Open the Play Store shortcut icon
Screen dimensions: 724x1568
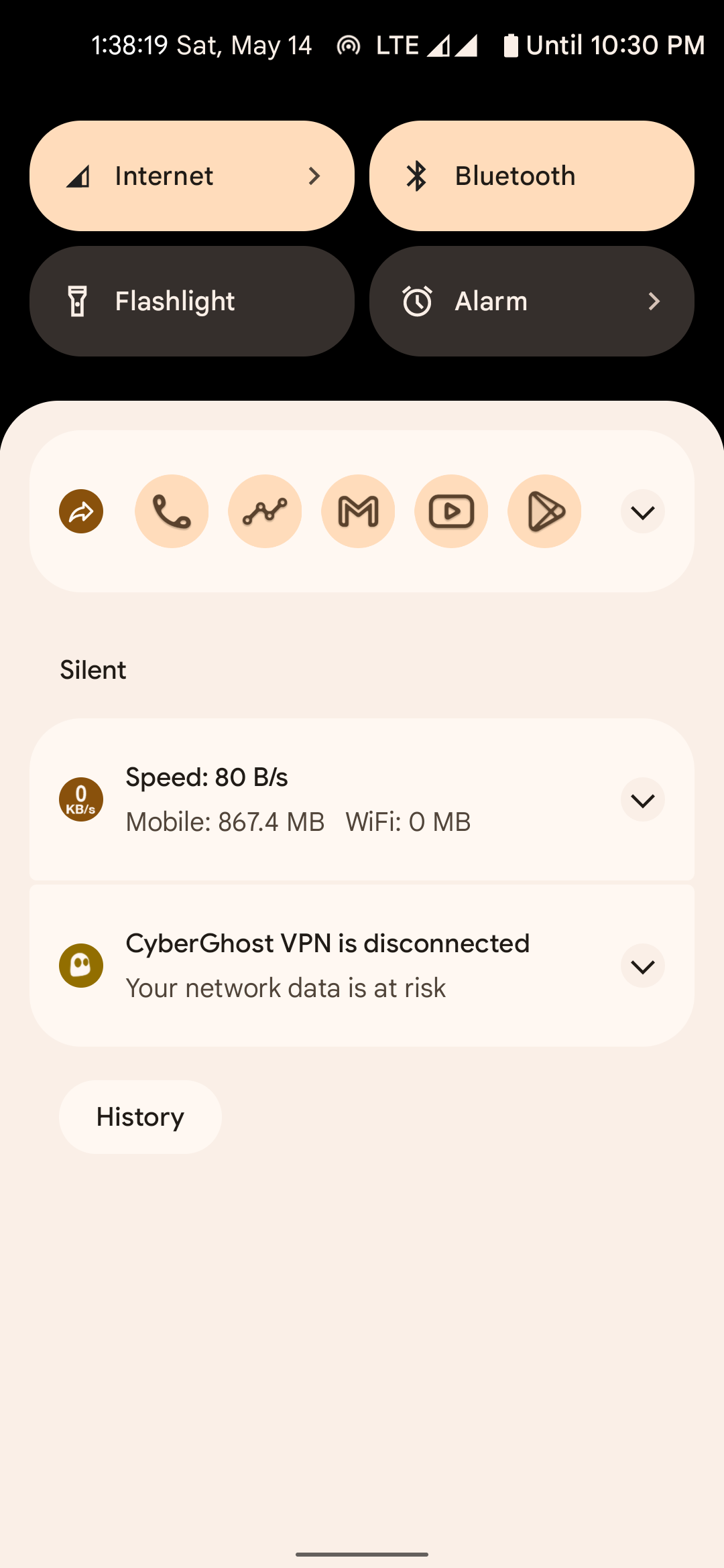(544, 512)
